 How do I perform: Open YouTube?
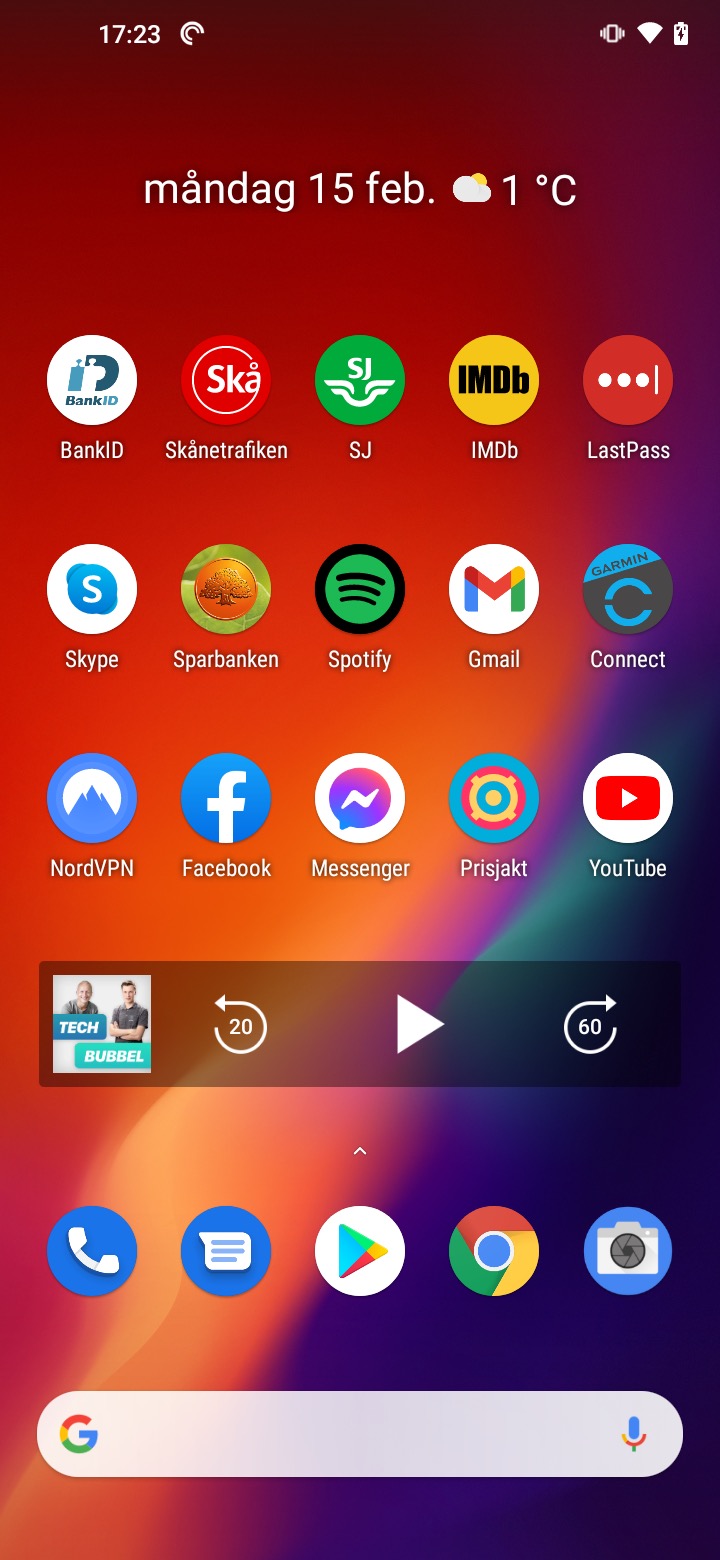click(628, 799)
